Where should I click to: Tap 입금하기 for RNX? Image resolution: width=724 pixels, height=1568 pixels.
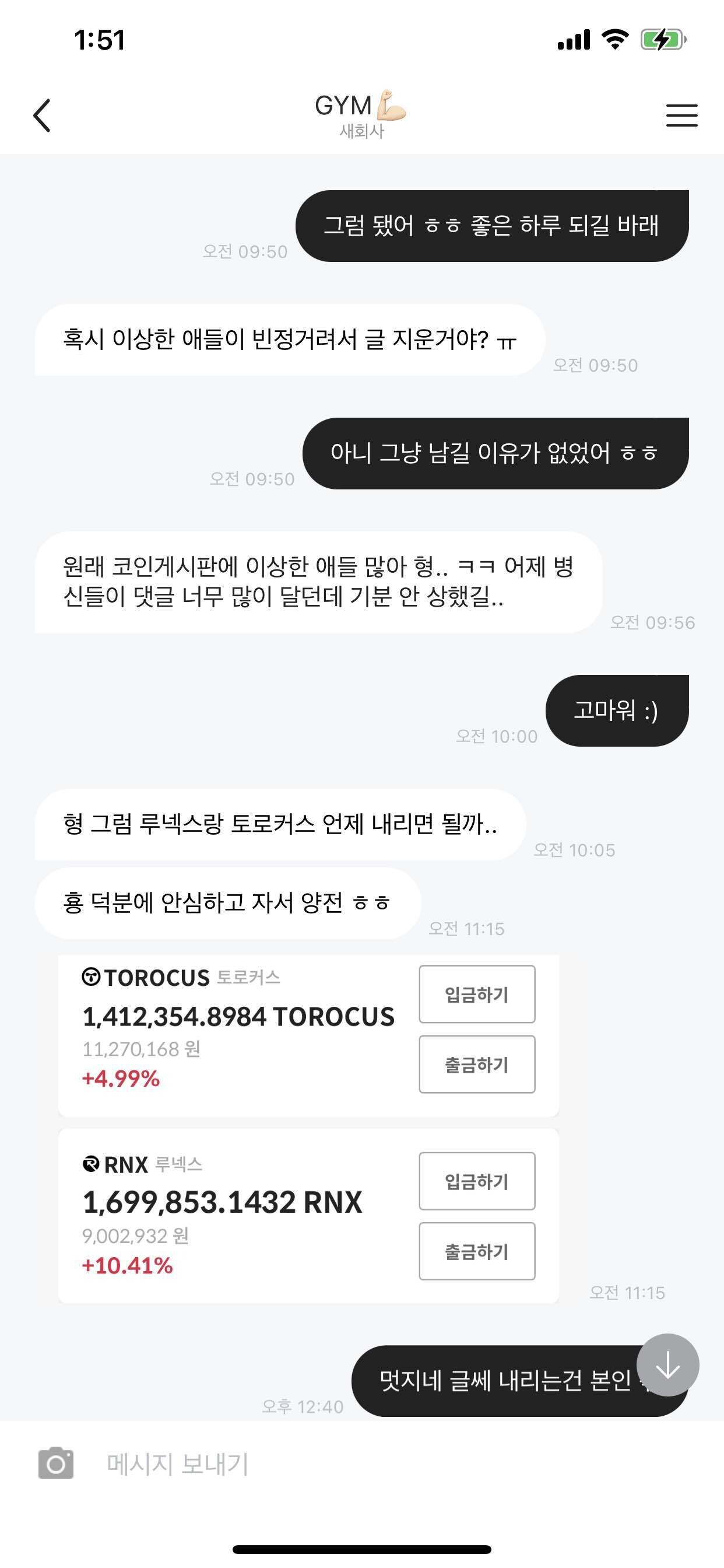476,1180
